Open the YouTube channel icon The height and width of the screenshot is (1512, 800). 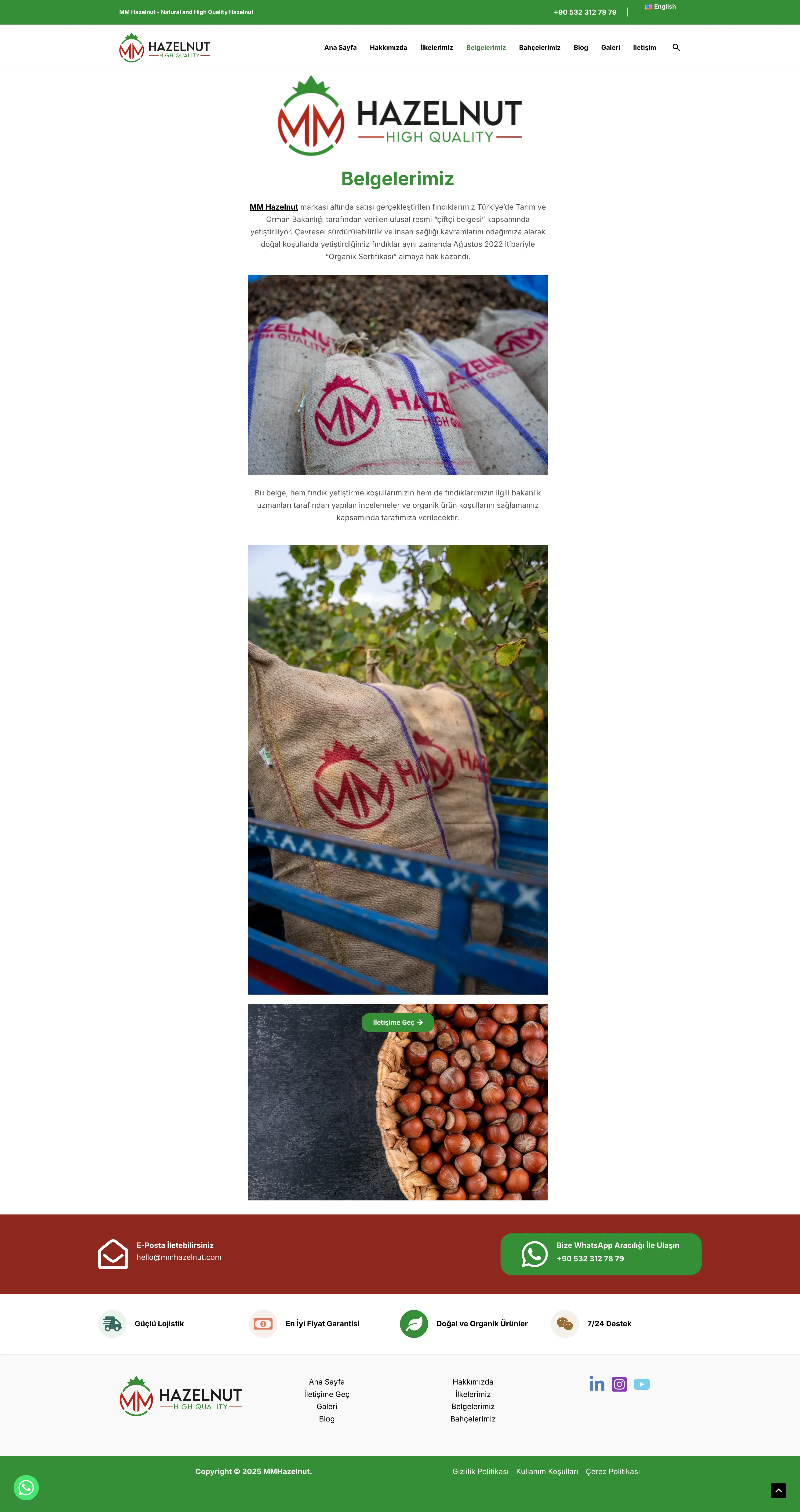(x=642, y=1384)
